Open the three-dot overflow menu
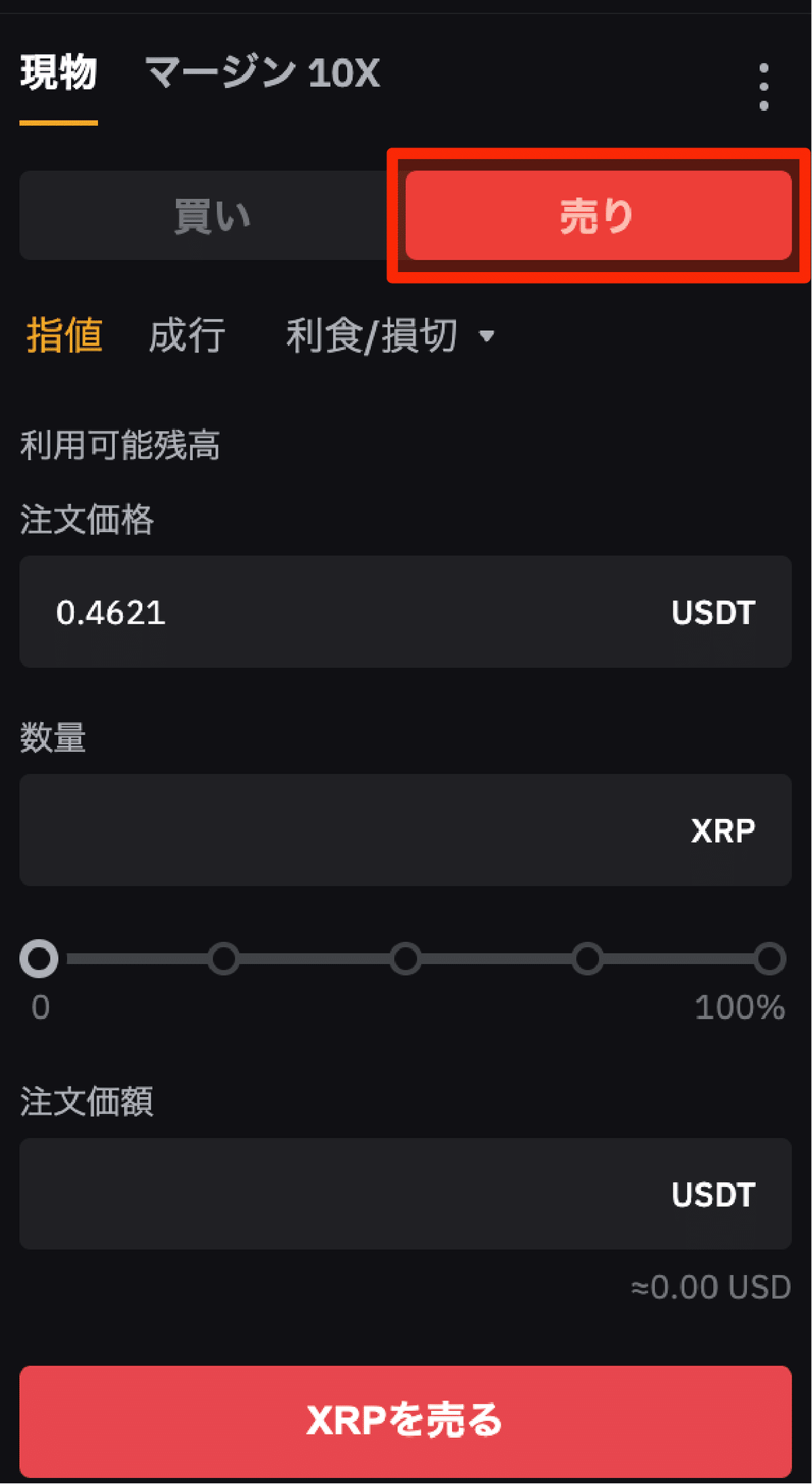 pyautogui.click(x=764, y=87)
